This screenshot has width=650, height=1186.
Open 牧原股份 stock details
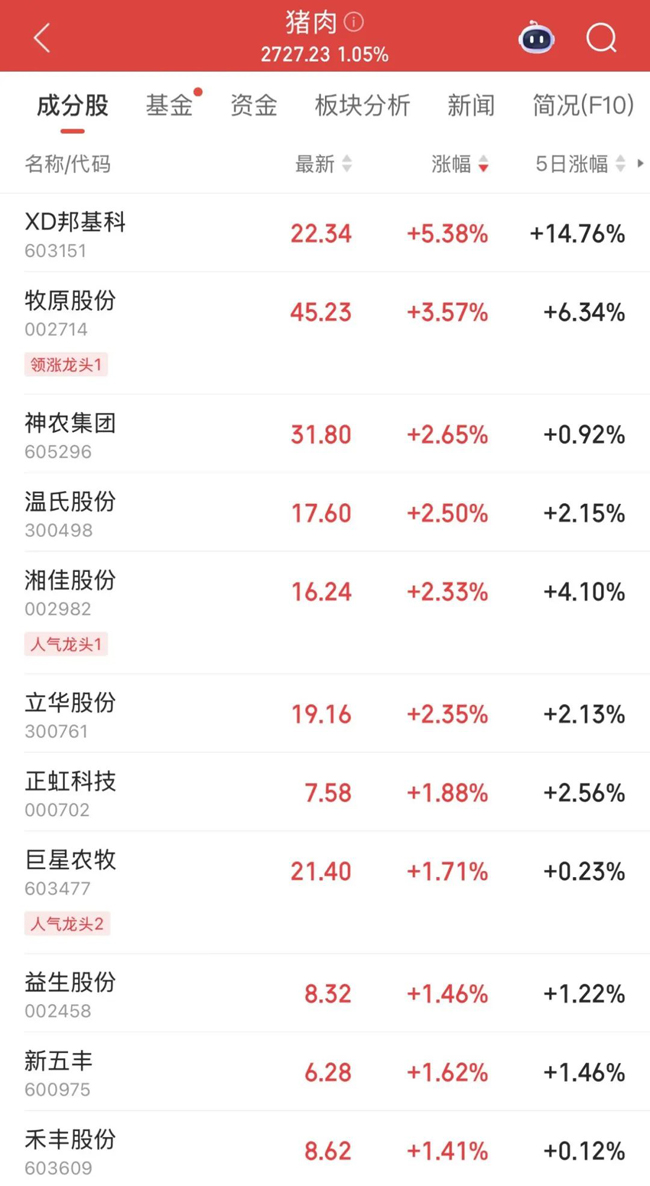tap(70, 312)
